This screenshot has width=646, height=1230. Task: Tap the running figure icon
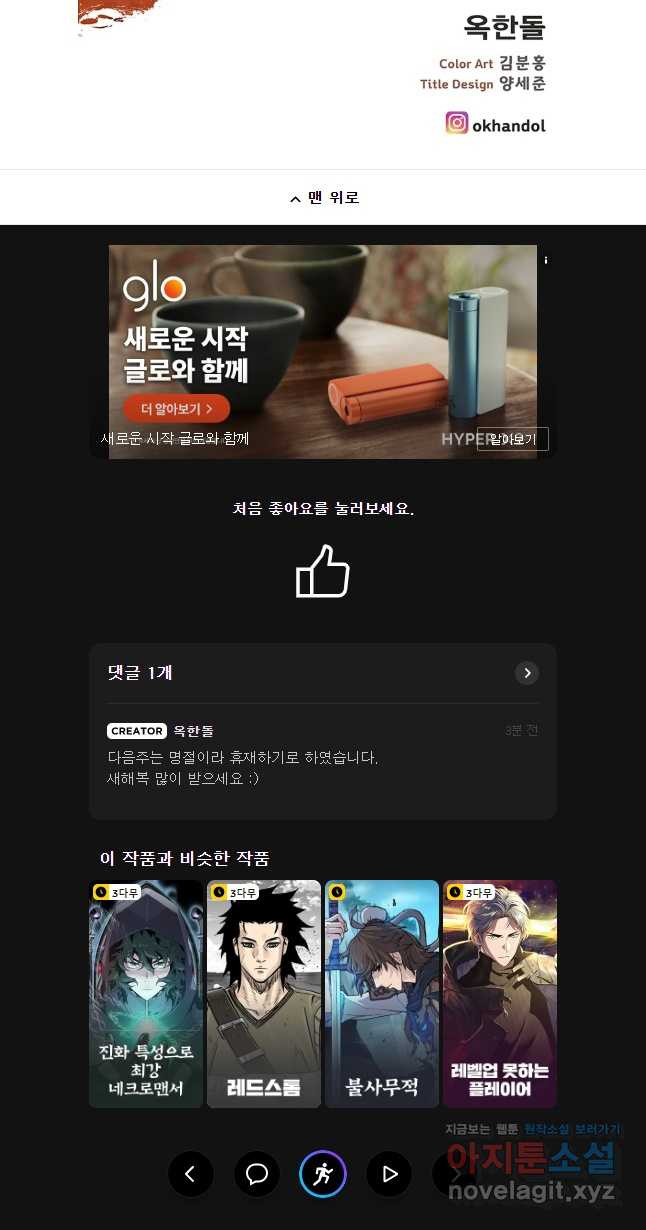pyautogui.click(x=323, y=1174)
